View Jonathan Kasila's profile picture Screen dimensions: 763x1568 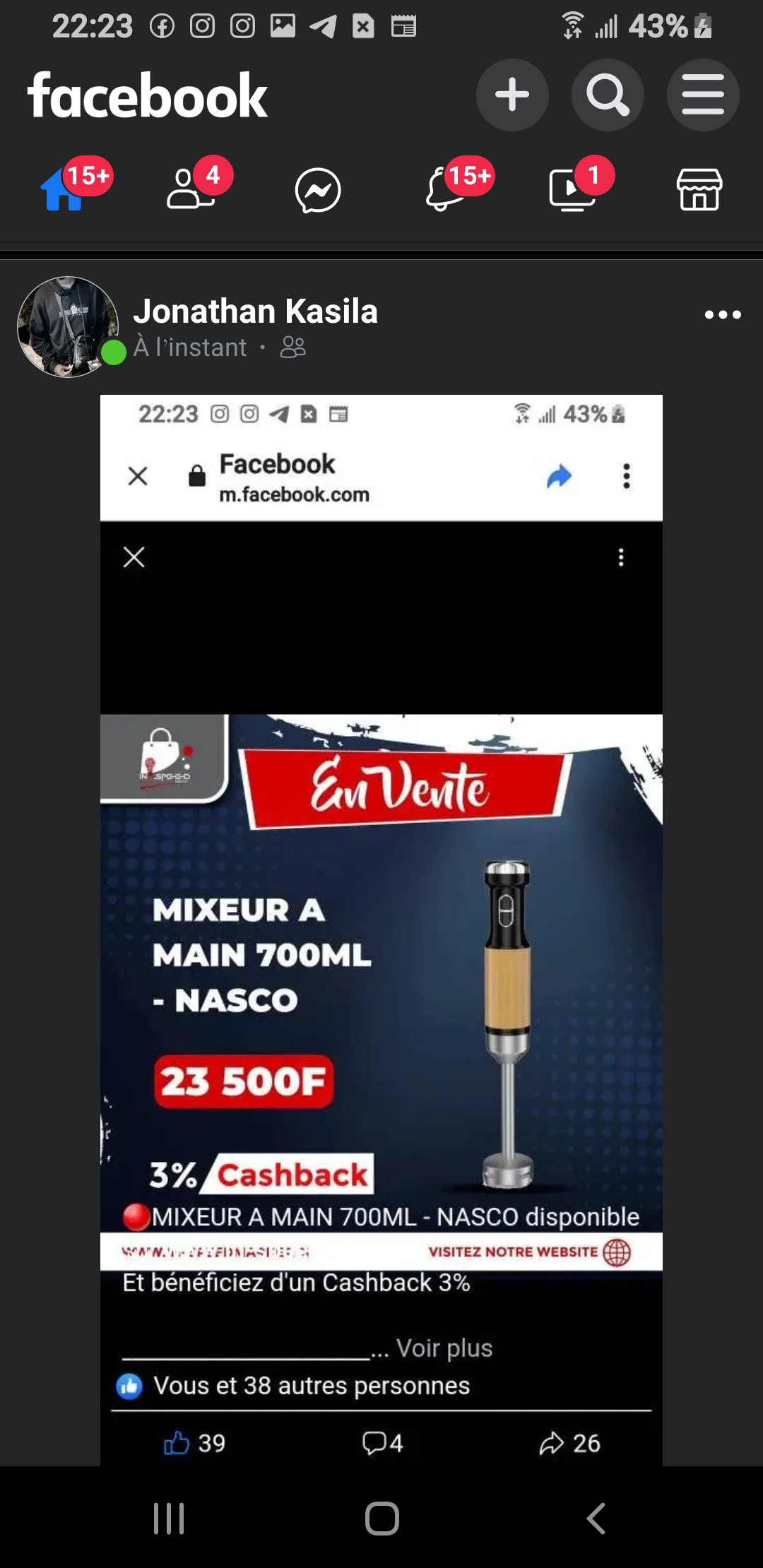(x=68, y=326)
